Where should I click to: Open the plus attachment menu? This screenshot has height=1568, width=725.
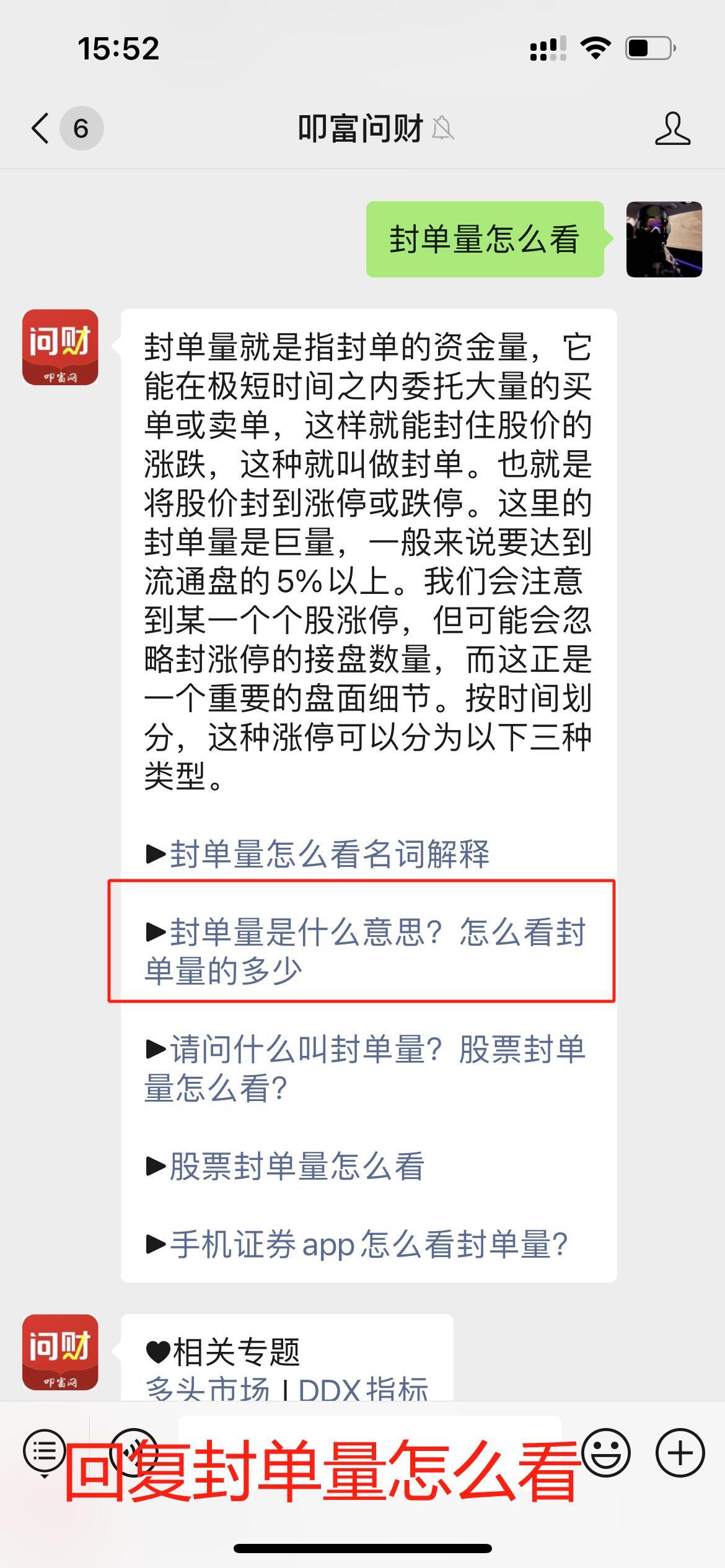pos(680,1452)
